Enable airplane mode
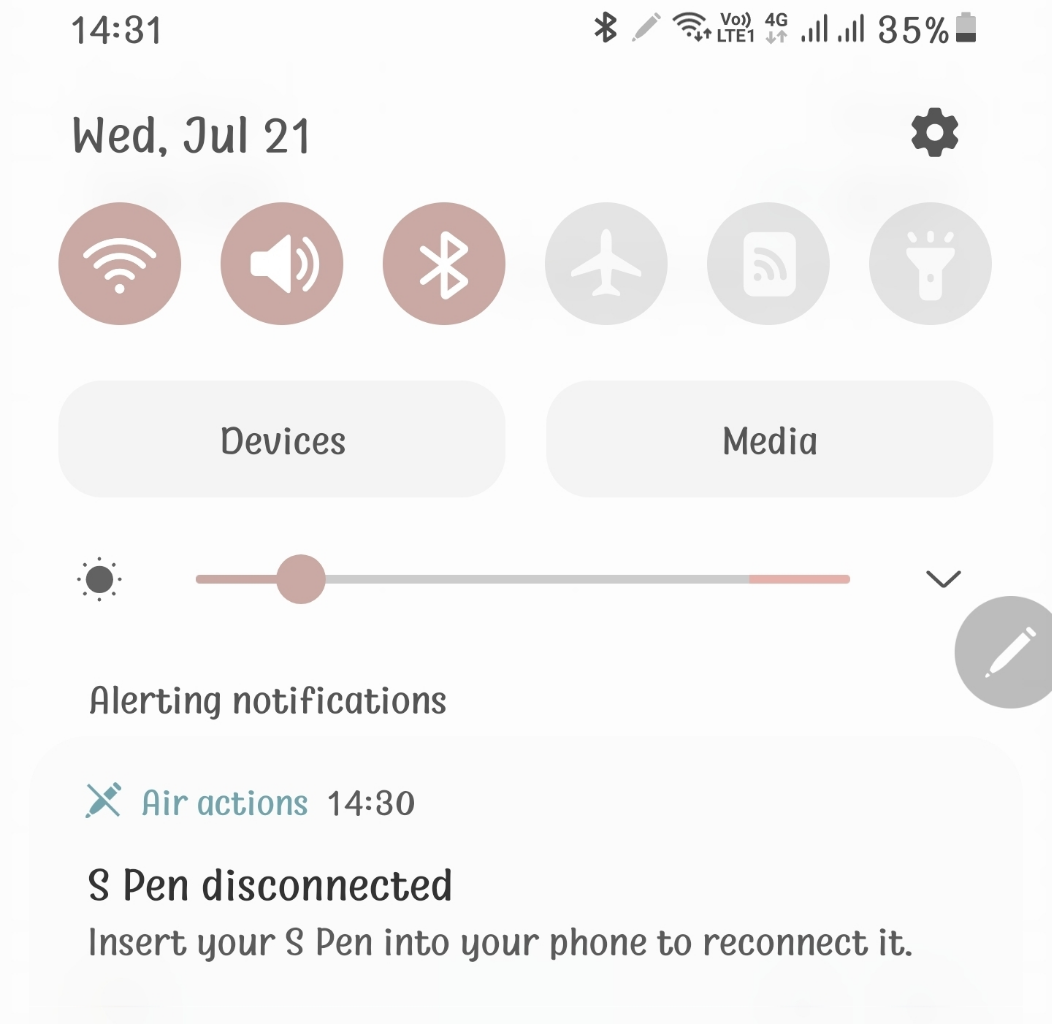 [606, 265]
